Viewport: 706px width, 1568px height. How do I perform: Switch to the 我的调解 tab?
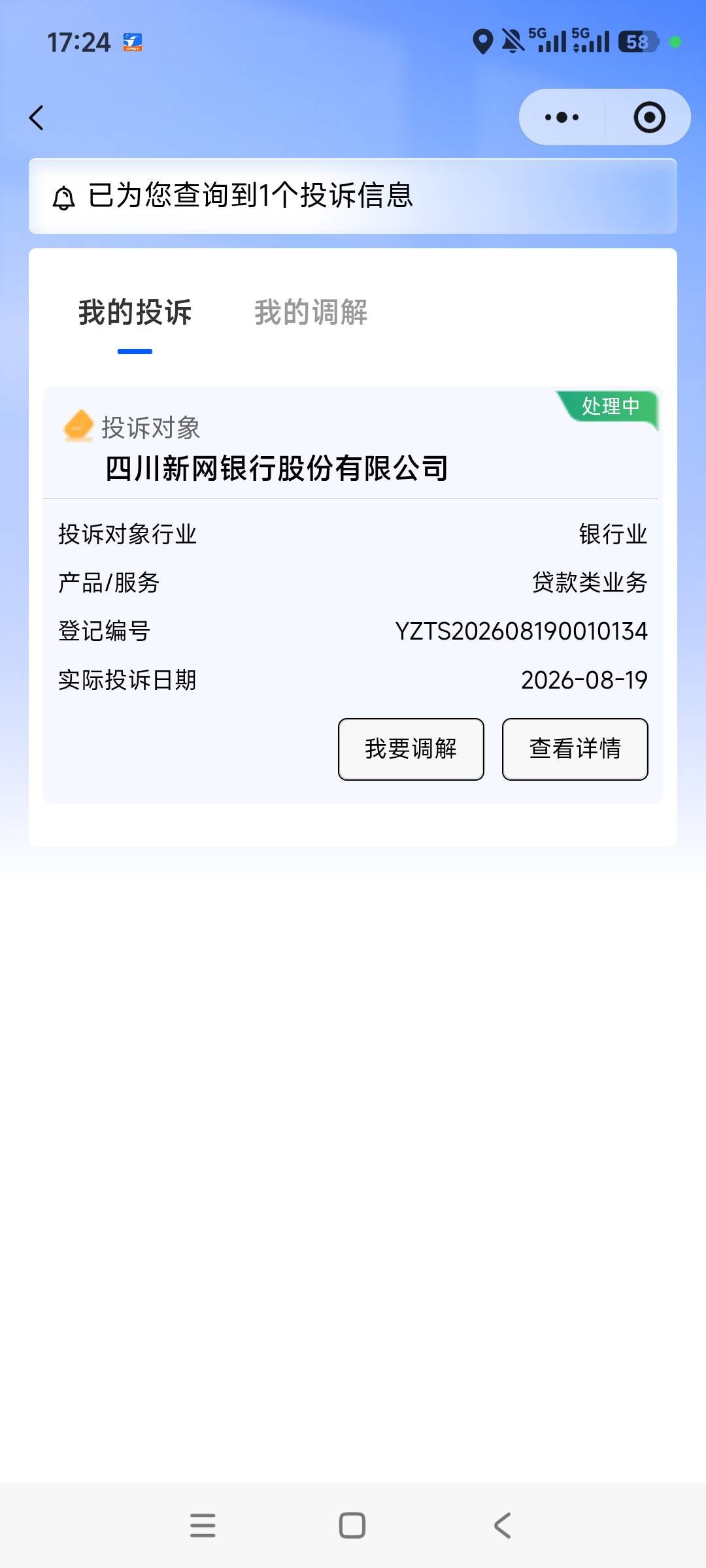click(311, 312)
